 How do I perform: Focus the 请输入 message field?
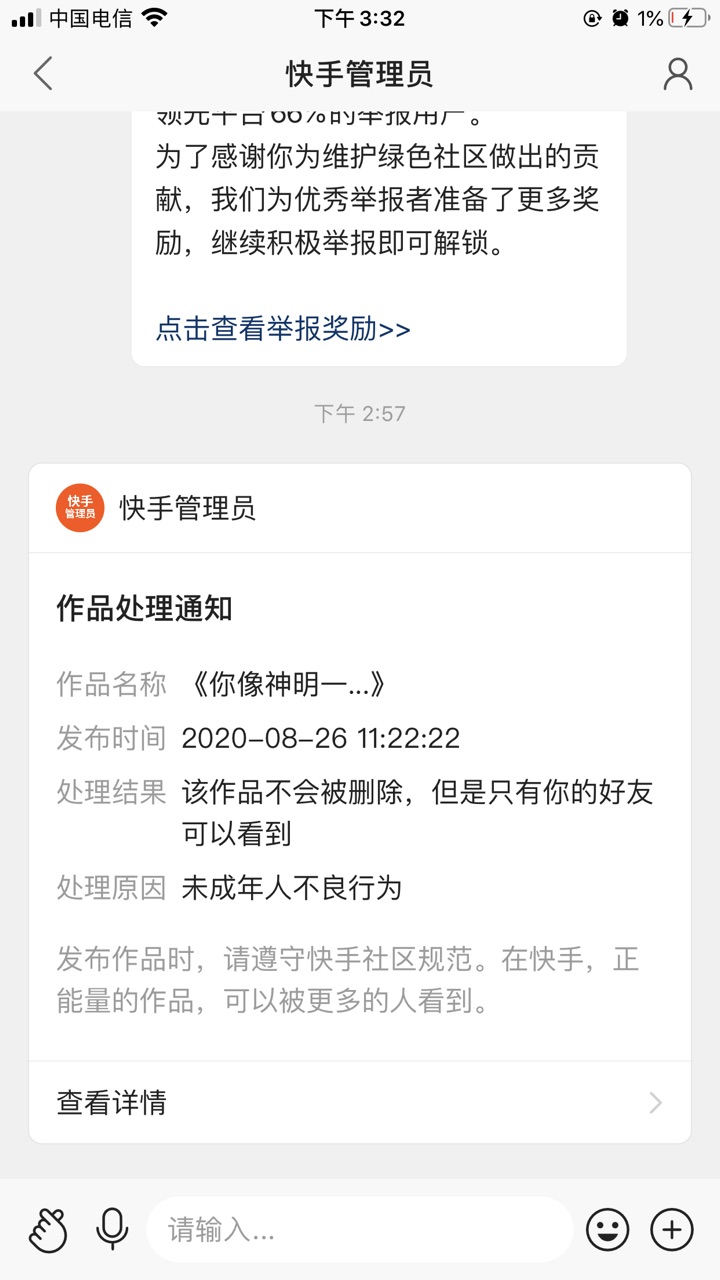(360, 1229)
